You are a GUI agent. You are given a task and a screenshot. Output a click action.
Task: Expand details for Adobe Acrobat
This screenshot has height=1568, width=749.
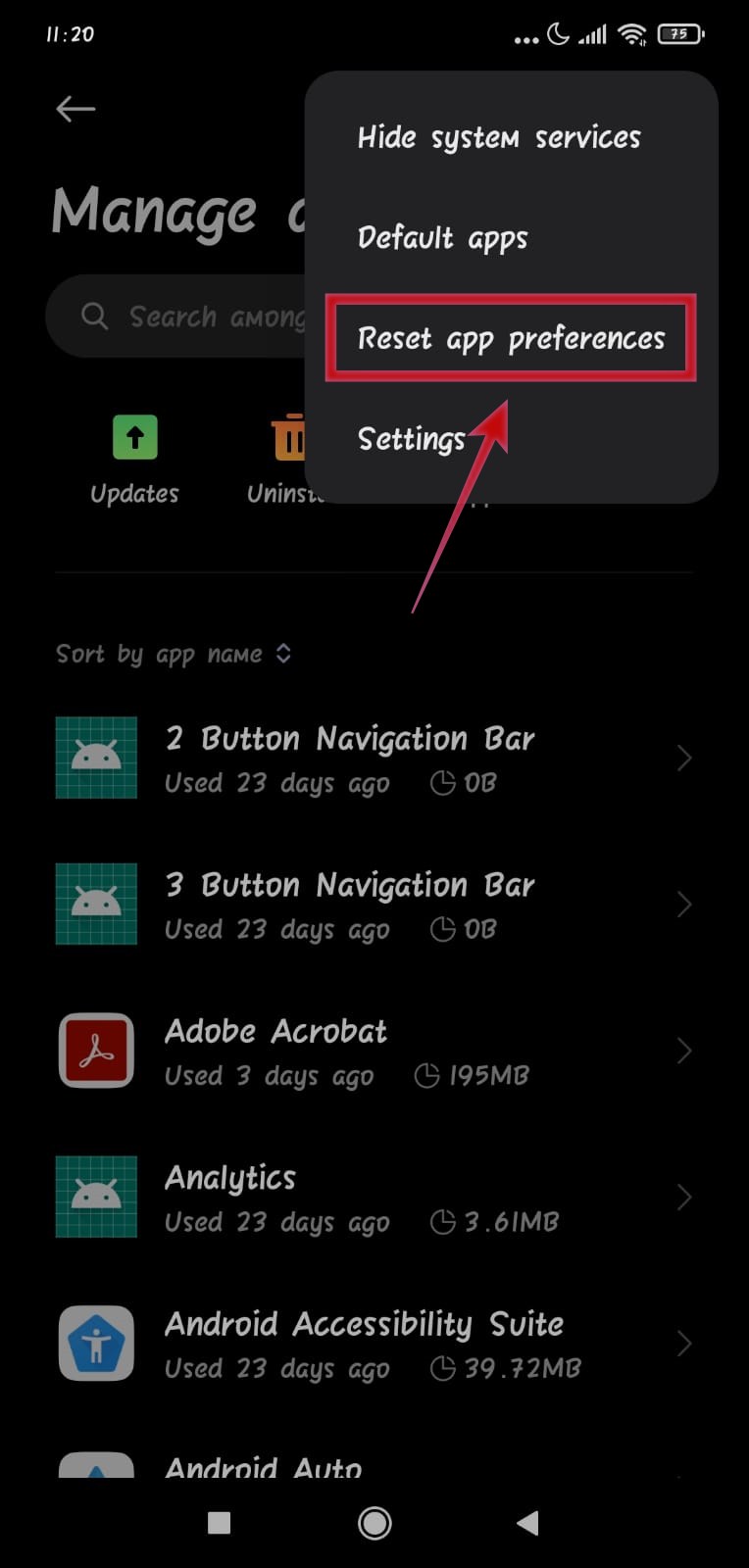point(684,1050)
